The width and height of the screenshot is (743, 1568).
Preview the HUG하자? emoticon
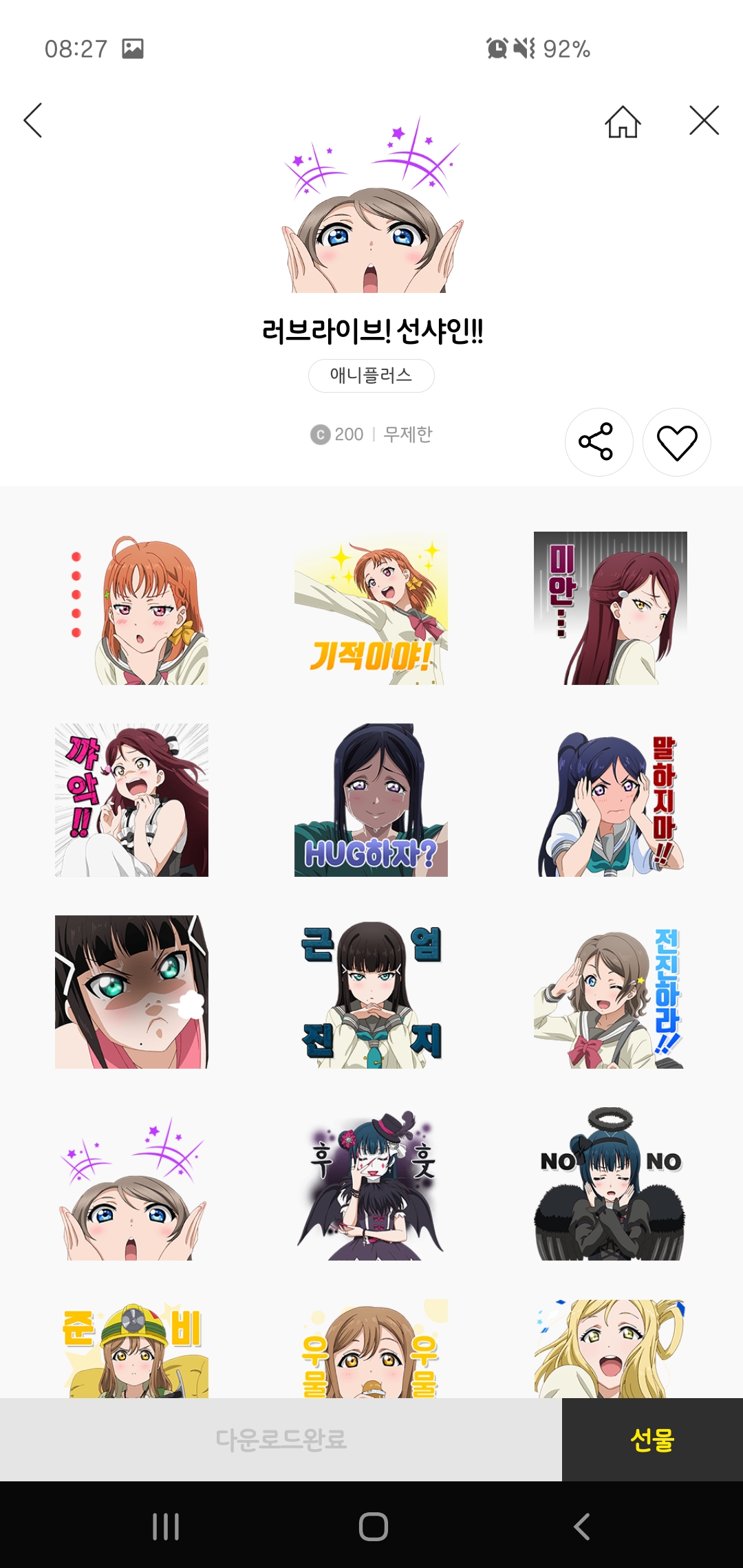(x=371, y=800)
